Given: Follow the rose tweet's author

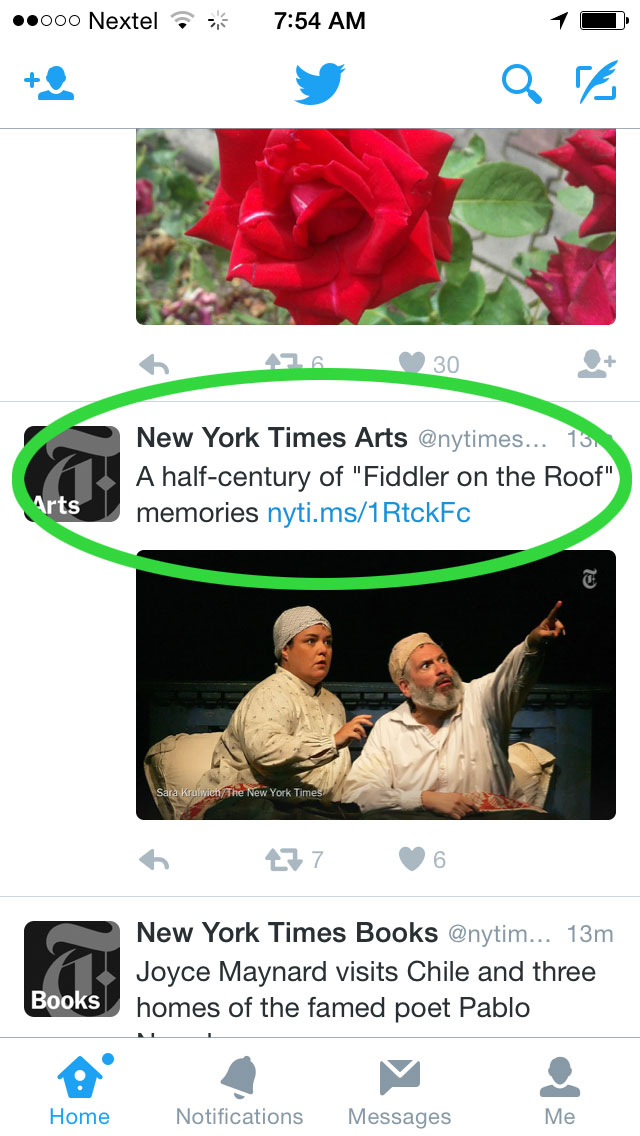Looking at the screenshot, I should pos(597,364).
